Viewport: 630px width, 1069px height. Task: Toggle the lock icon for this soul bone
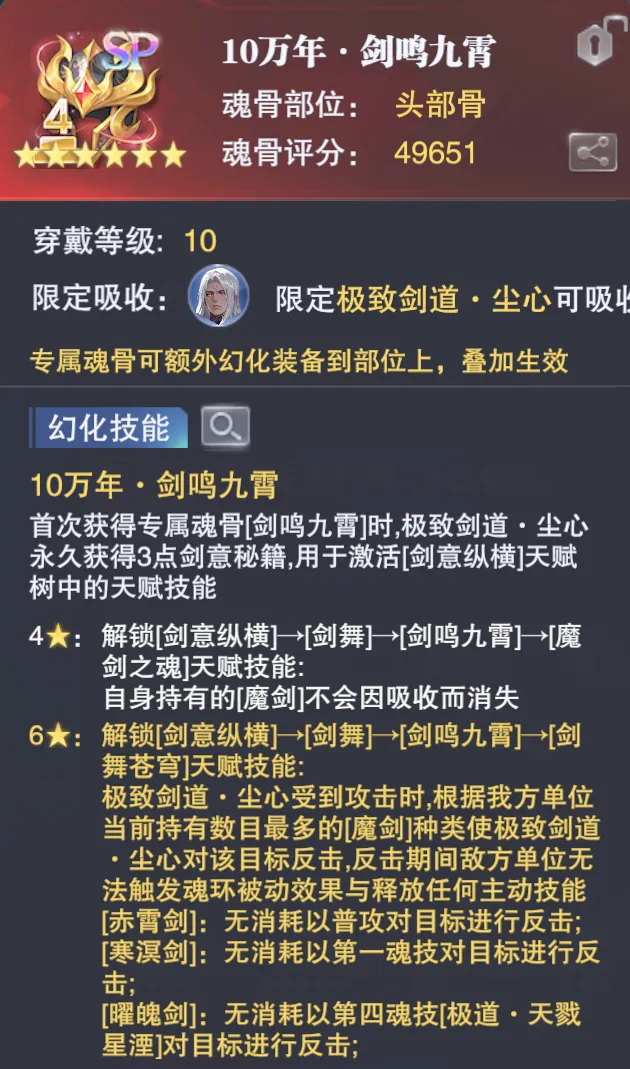(x=594, y=46)
